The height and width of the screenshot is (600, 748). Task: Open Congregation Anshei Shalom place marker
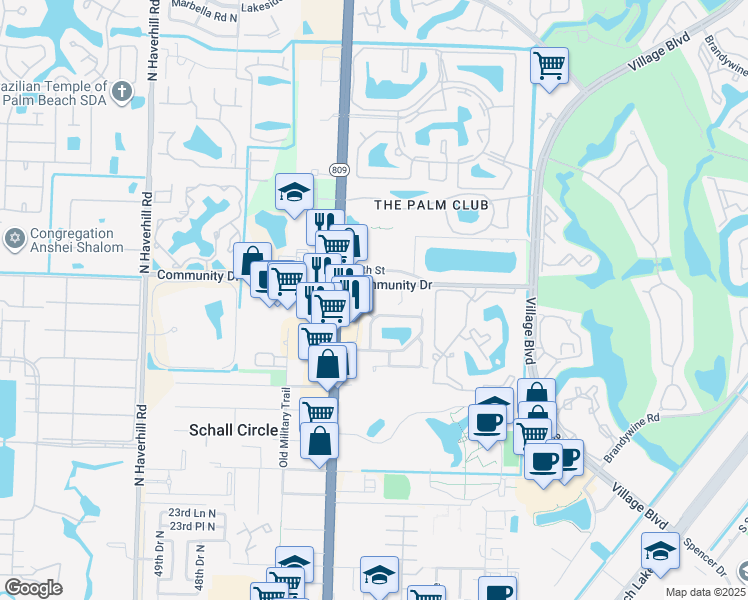click(x=14, y=239)
